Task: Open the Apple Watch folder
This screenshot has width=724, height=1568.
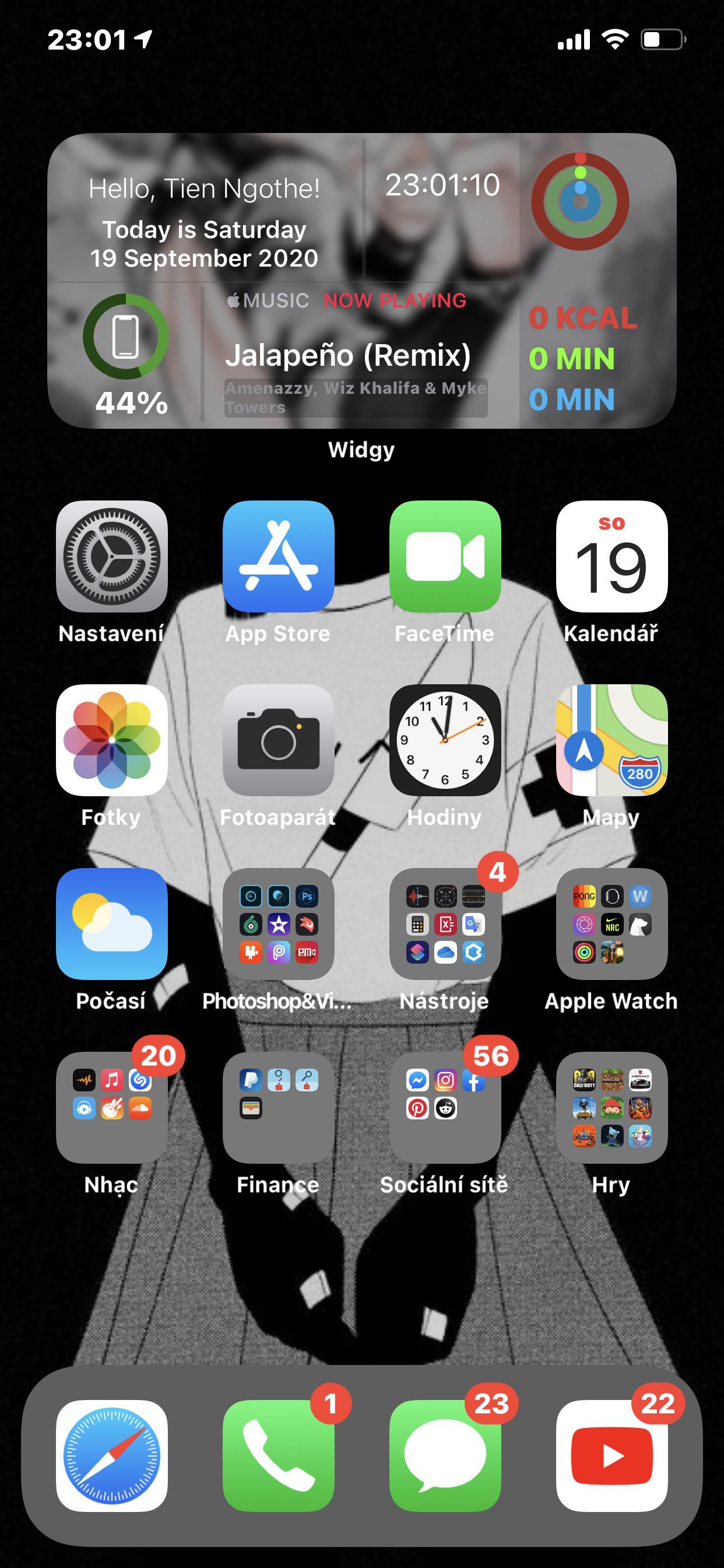Action: pyautogui.click(x=611, y=924)
